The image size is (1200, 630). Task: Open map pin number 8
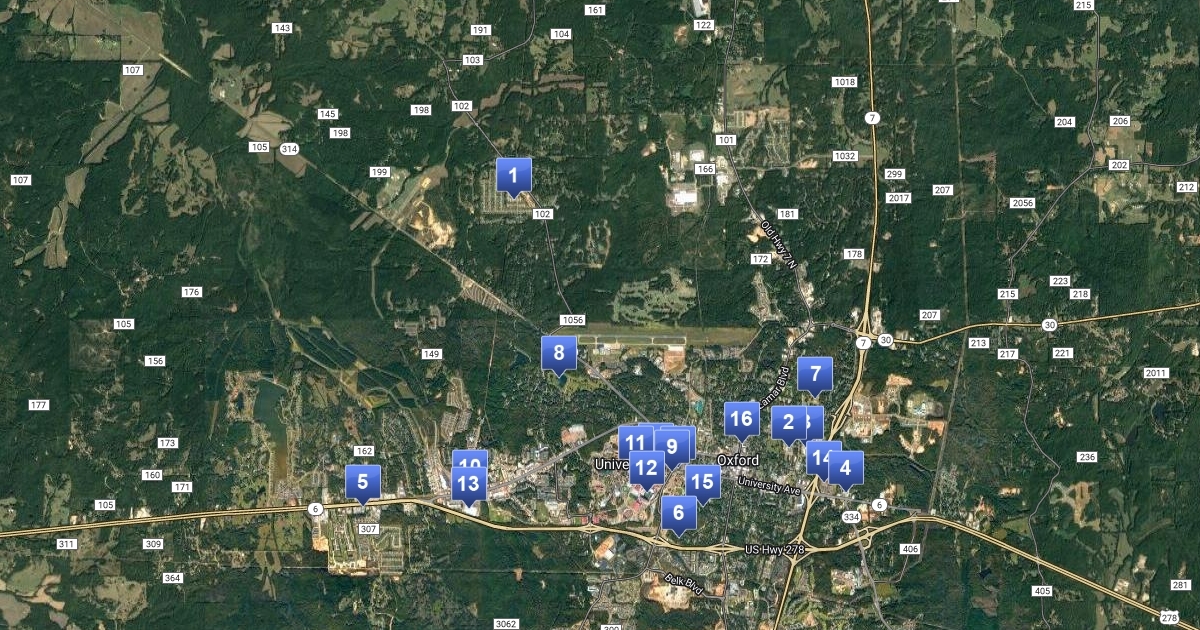point(559,353)
